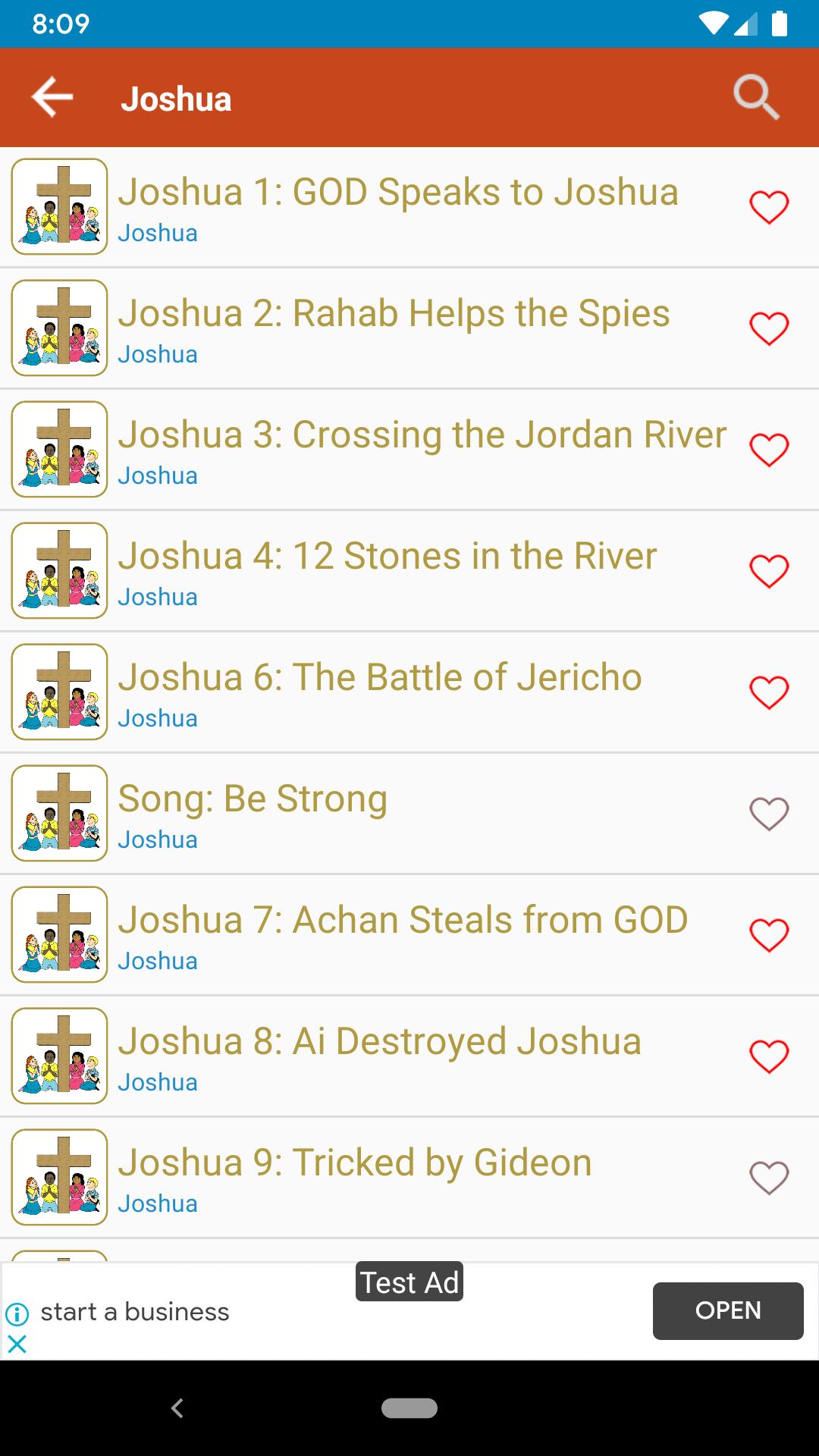The width and height of the screenshot is (819, 1456).
Task: Tap the thumbnail for Joshua 9
Action: coord(59,1176)
